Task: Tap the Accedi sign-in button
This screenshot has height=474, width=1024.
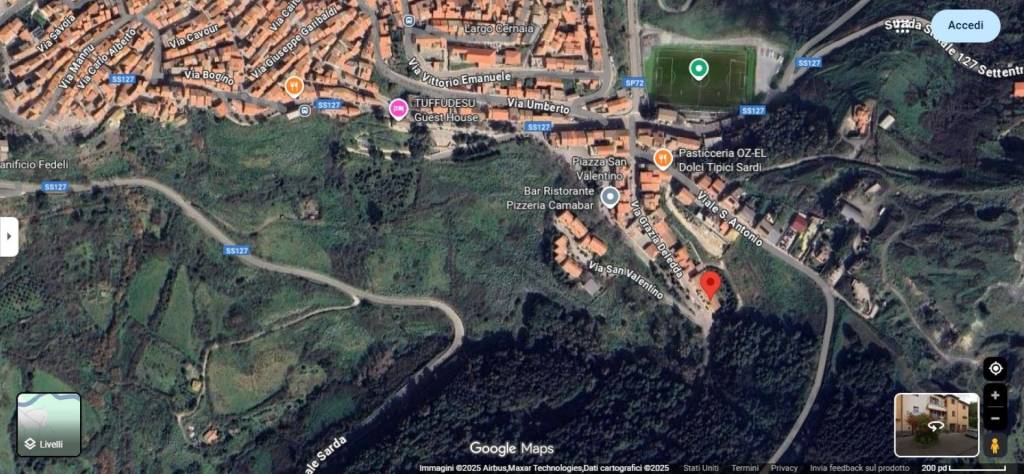Action: coord(965,25)
